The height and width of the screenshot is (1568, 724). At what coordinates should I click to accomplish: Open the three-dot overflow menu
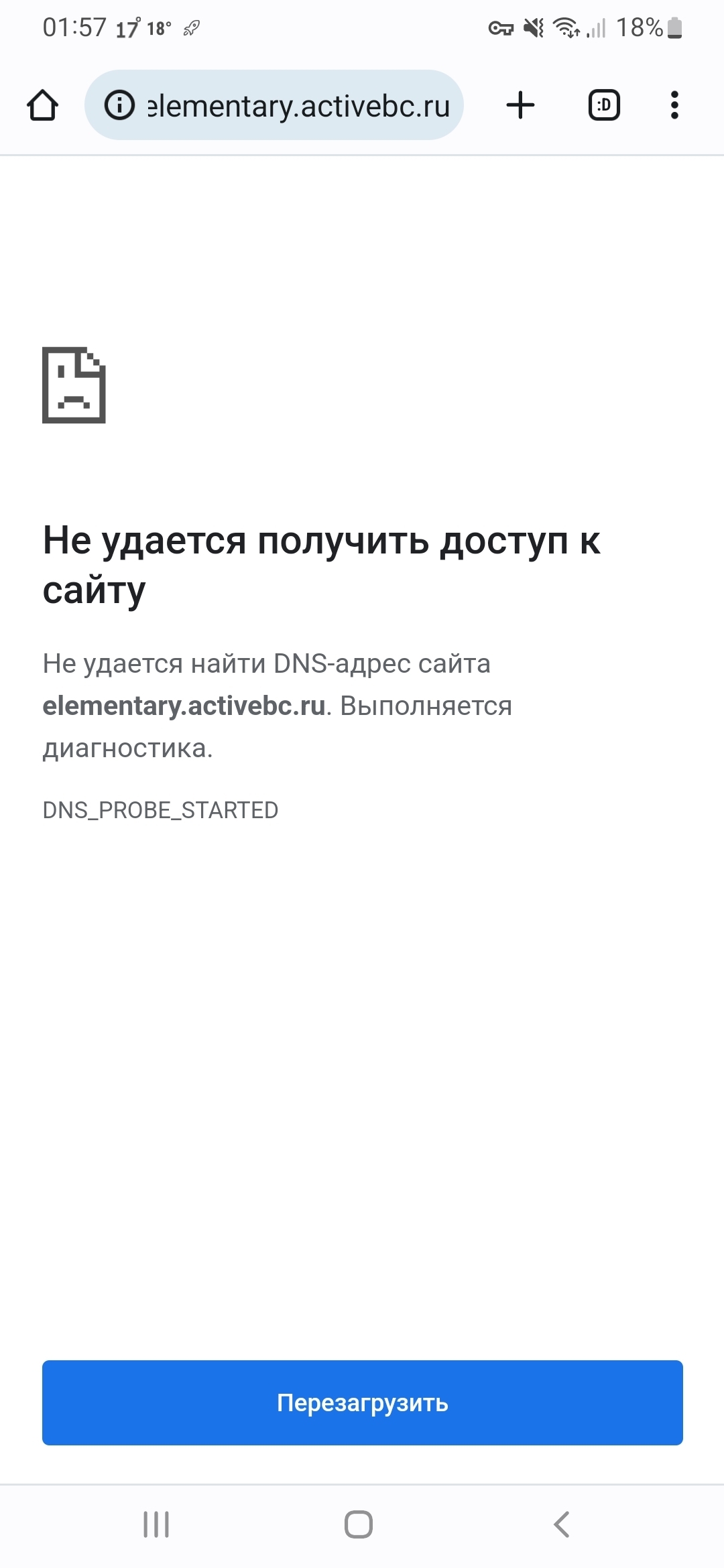pyautogui.click(x=674, y=105)
